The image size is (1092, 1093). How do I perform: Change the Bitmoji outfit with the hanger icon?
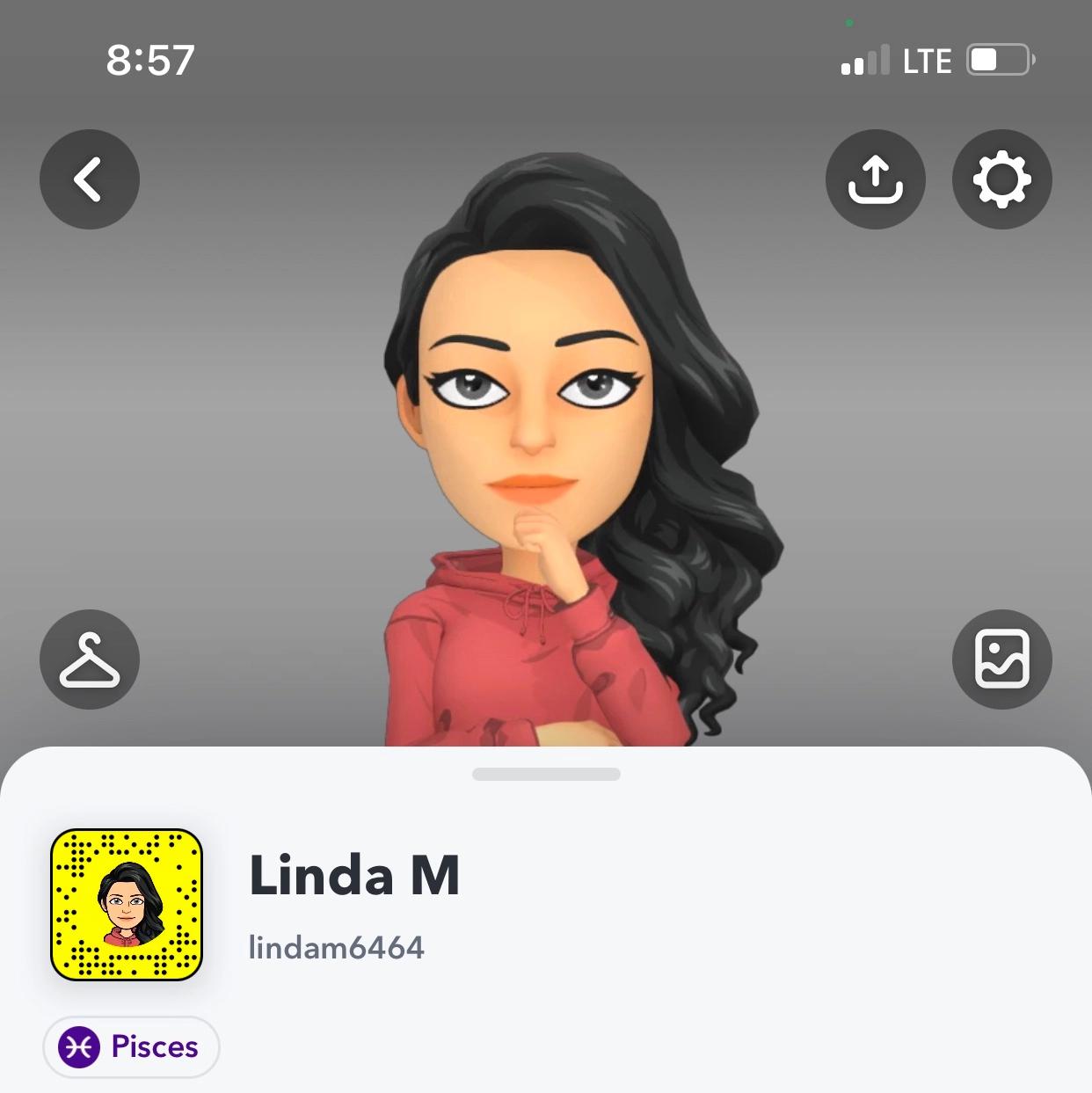90,659
